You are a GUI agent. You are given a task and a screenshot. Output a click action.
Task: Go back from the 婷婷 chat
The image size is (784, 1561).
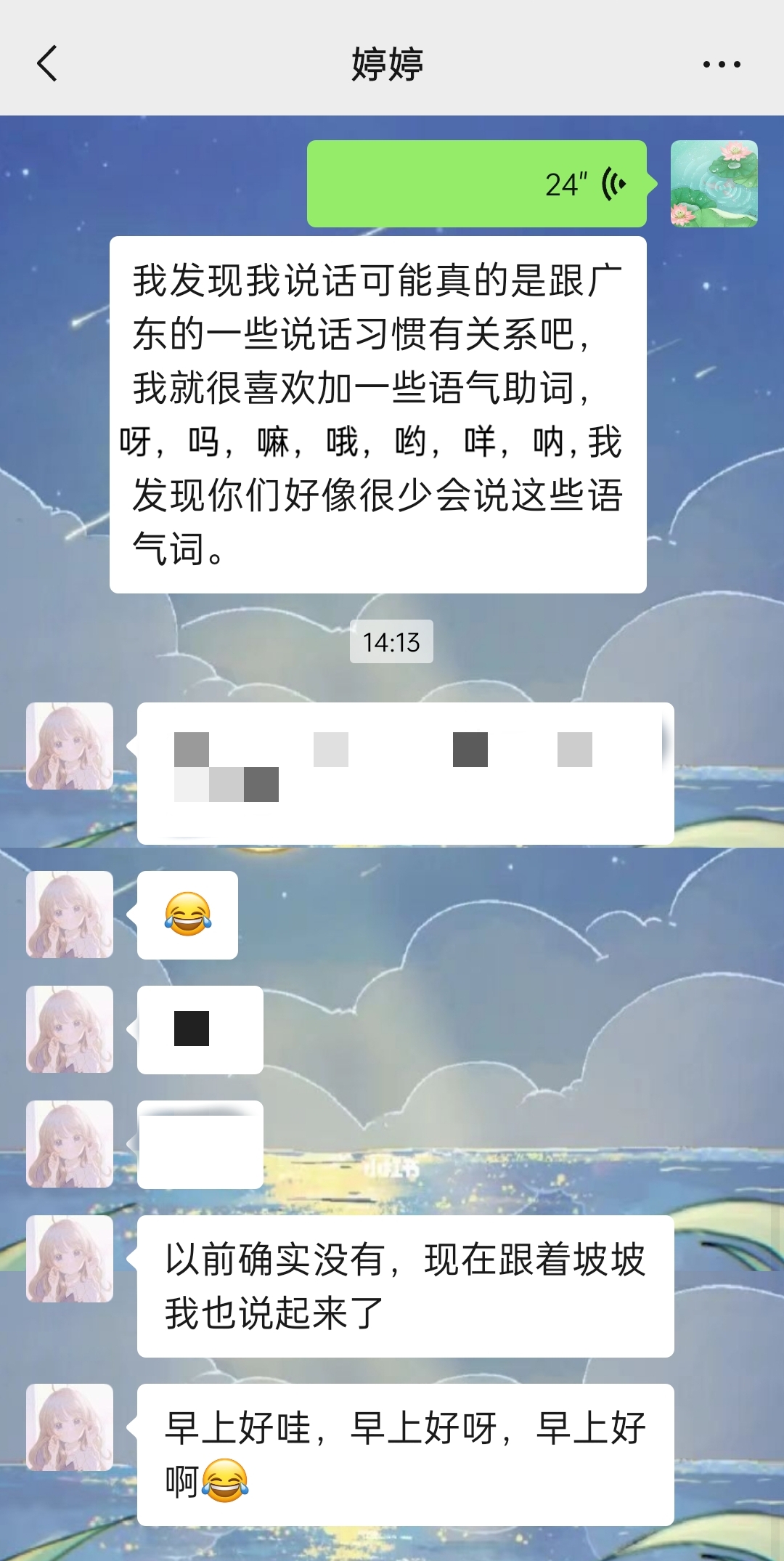pos(47,64)
